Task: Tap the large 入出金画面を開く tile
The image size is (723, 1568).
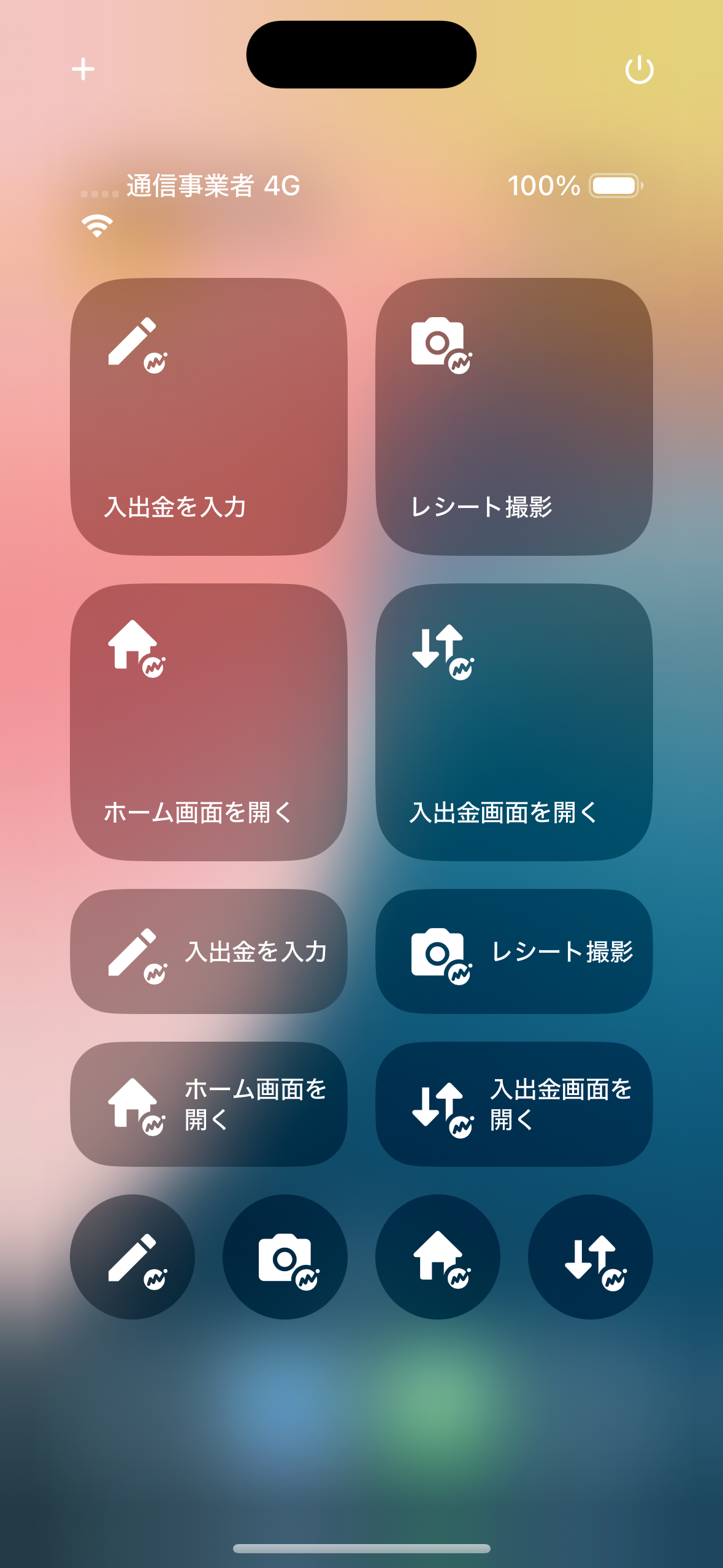Action: (x=514, y=722)
